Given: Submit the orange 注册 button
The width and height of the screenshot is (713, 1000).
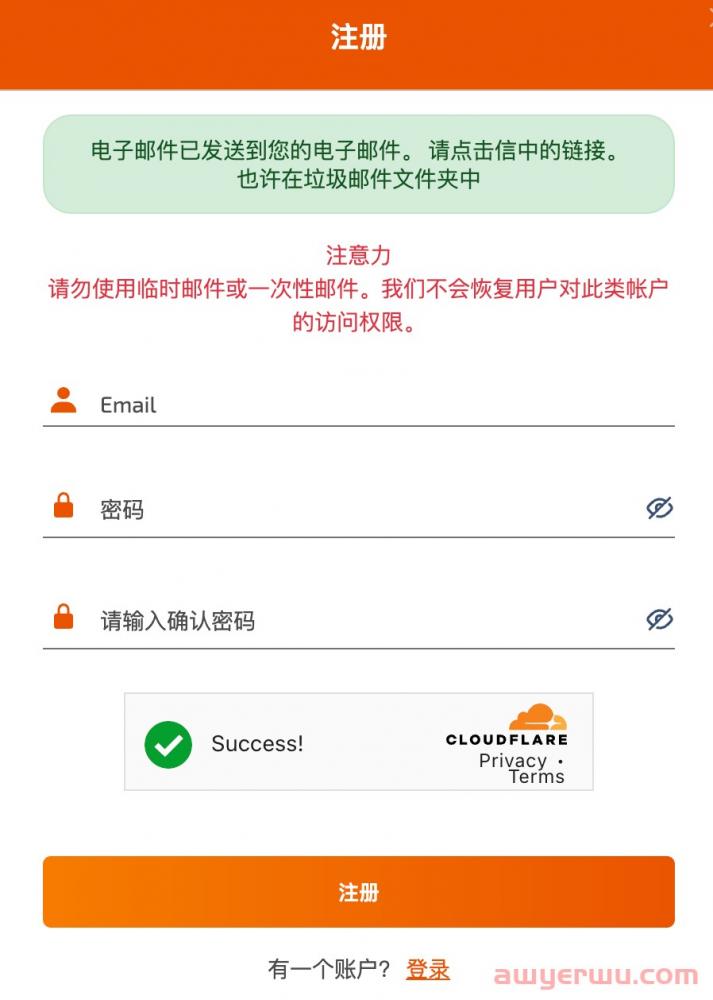Looking at the screenshot, I should click(358, 892).
